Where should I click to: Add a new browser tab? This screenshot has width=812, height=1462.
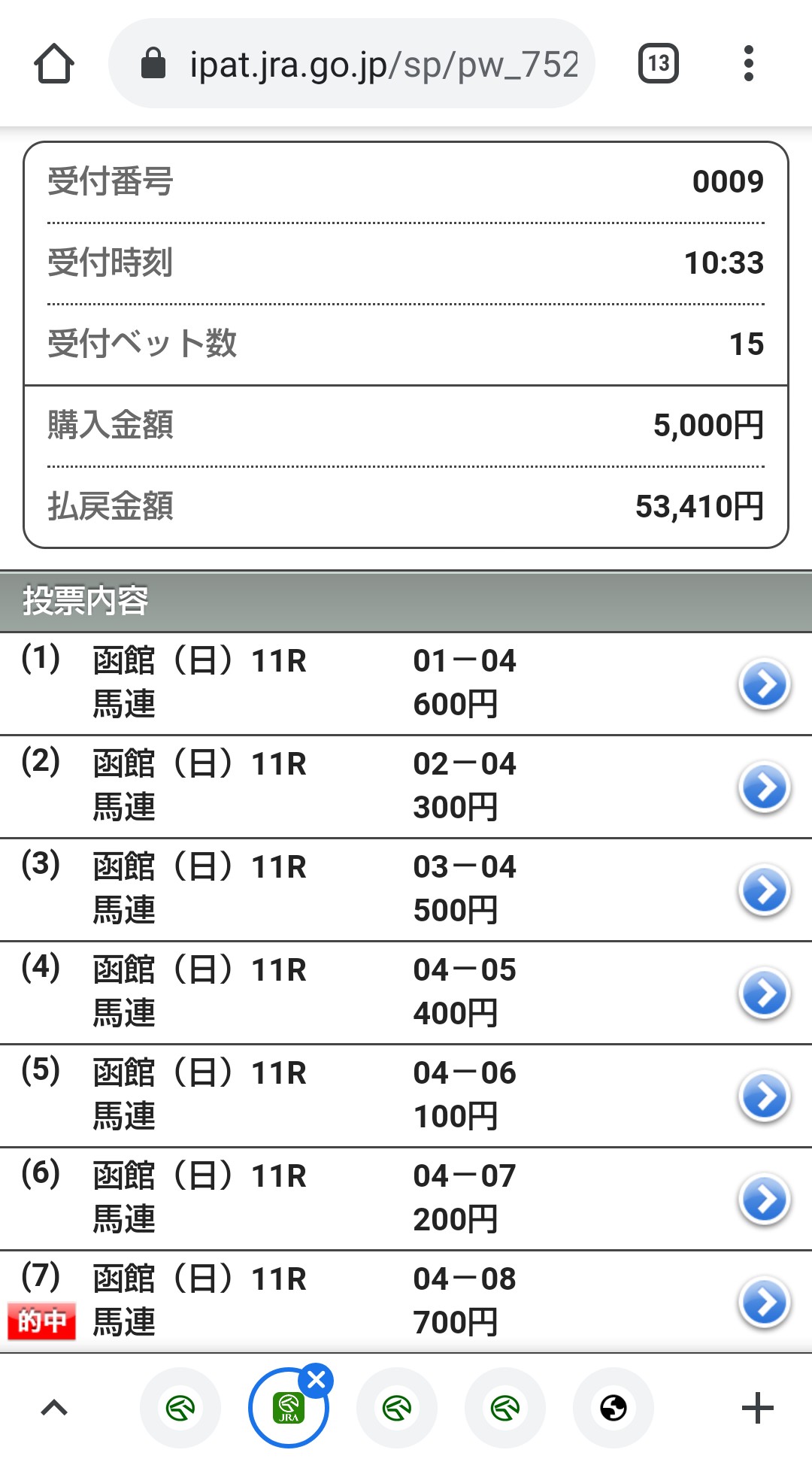757,1408
